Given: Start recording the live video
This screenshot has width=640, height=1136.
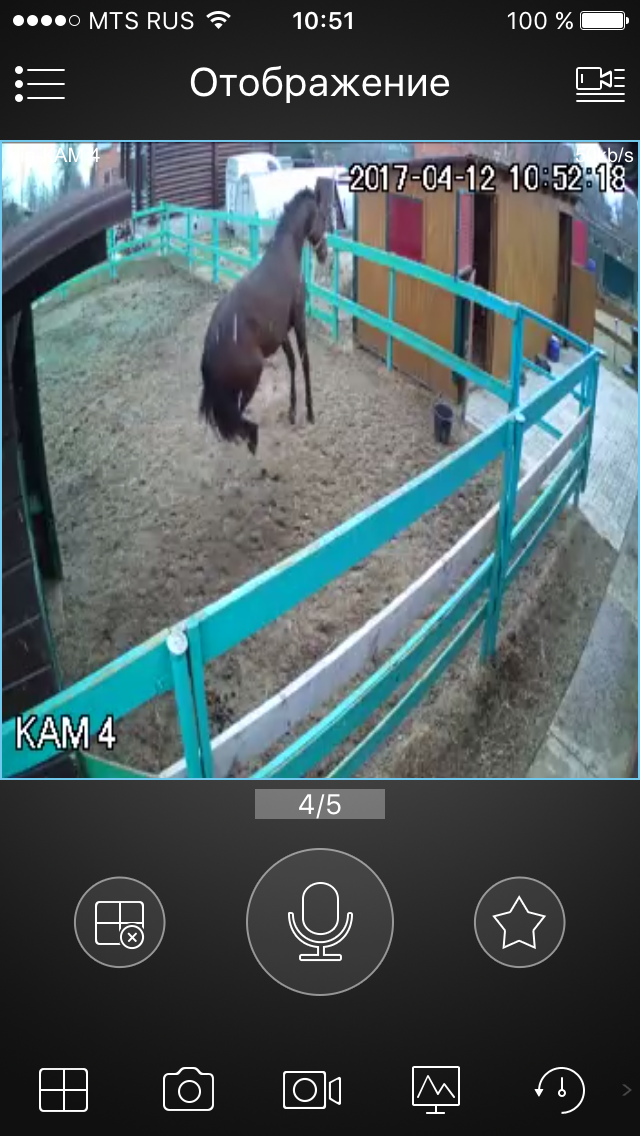Looking at the screenshot, I should coord(312,1089).
